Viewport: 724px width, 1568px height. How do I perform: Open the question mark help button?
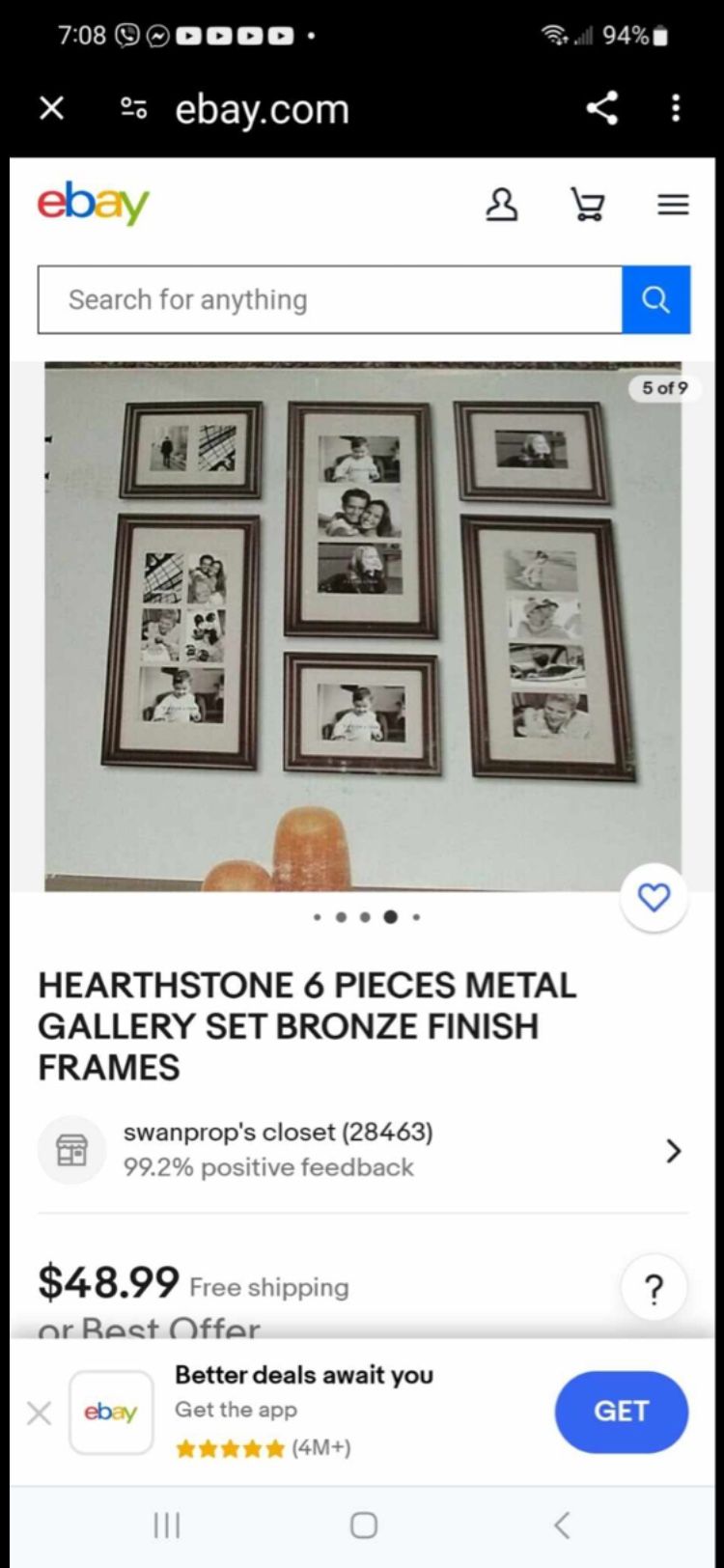(654, 1288)
